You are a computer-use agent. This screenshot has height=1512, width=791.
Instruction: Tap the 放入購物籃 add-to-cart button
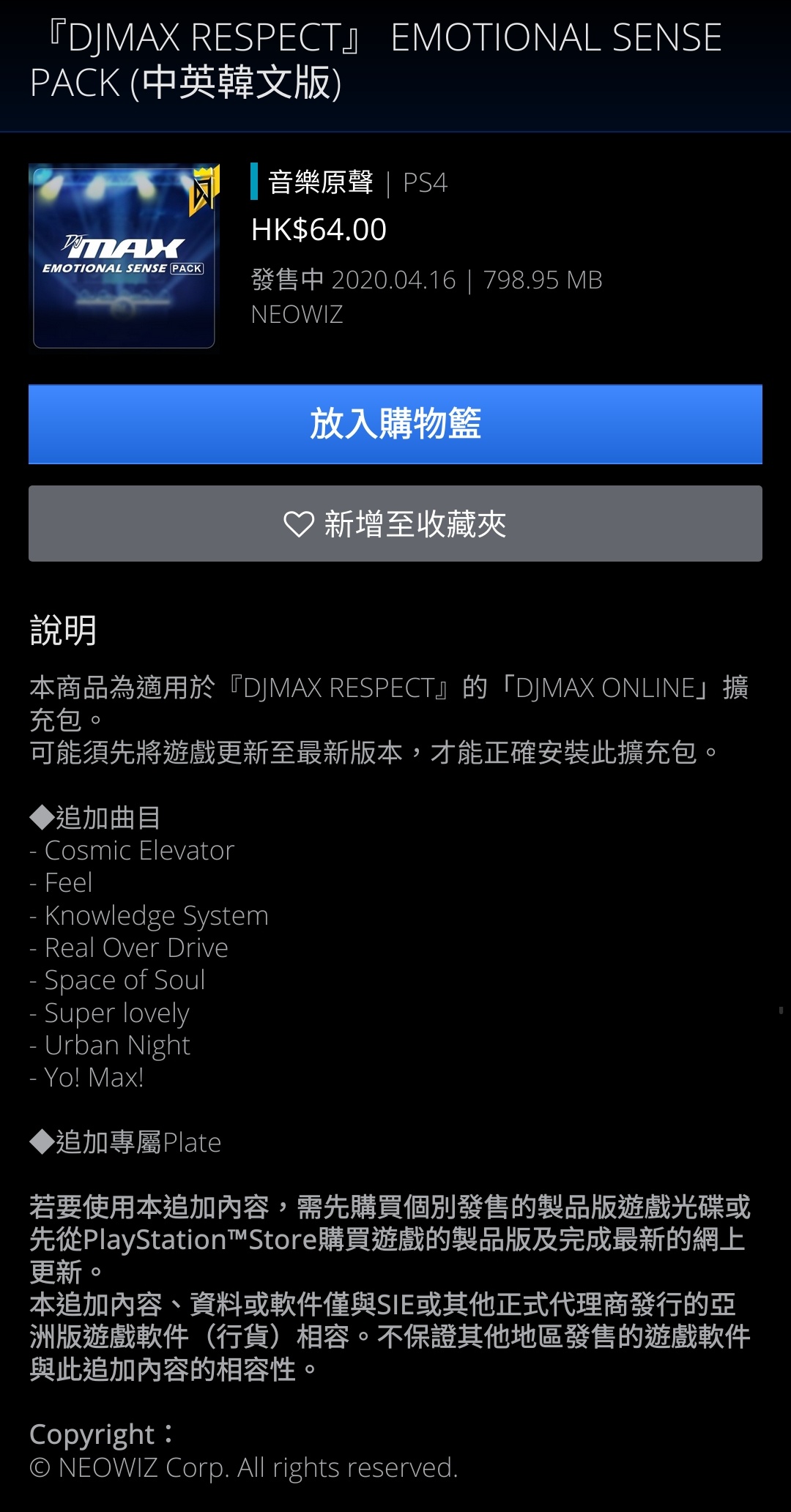pyautogui.click(x=395, y=424)
